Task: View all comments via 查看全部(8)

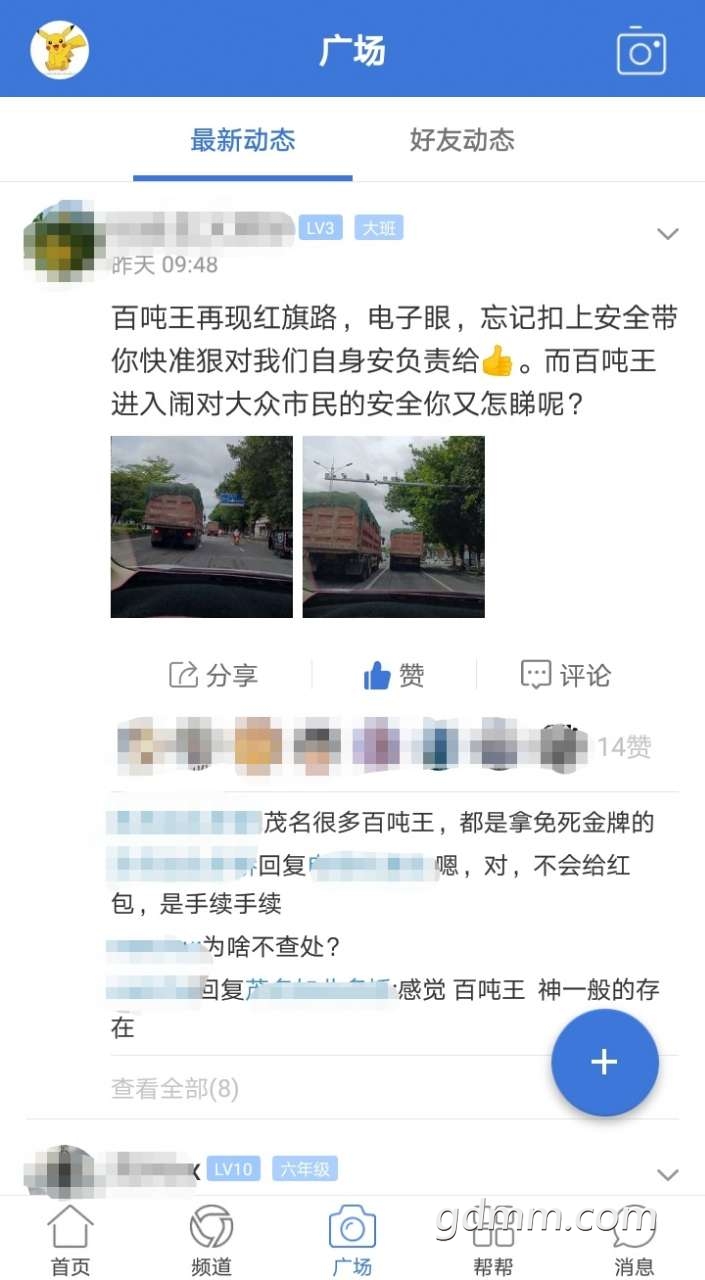Action: 175,1088
